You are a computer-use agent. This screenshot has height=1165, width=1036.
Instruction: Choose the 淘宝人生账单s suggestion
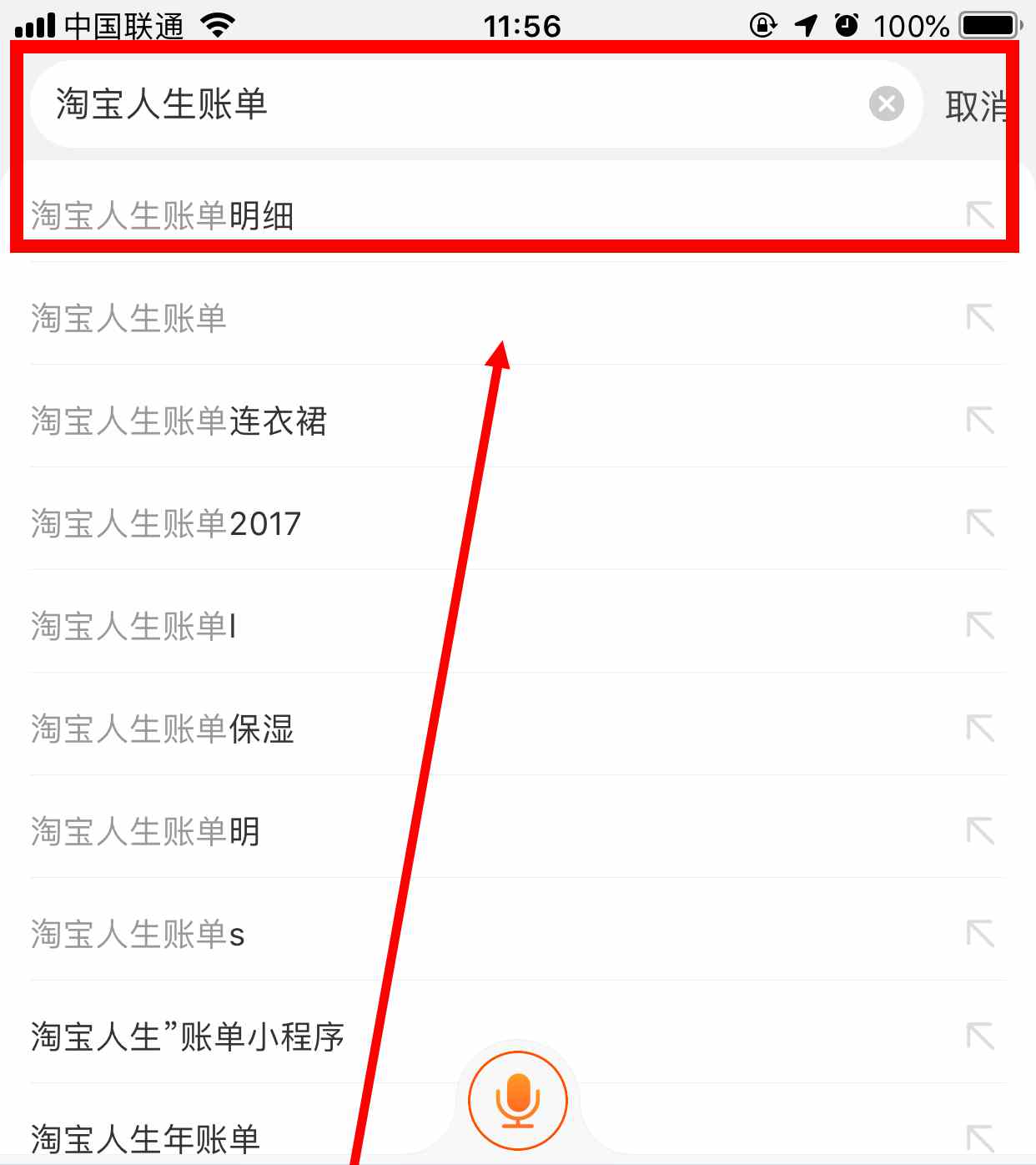coord(138,935)
